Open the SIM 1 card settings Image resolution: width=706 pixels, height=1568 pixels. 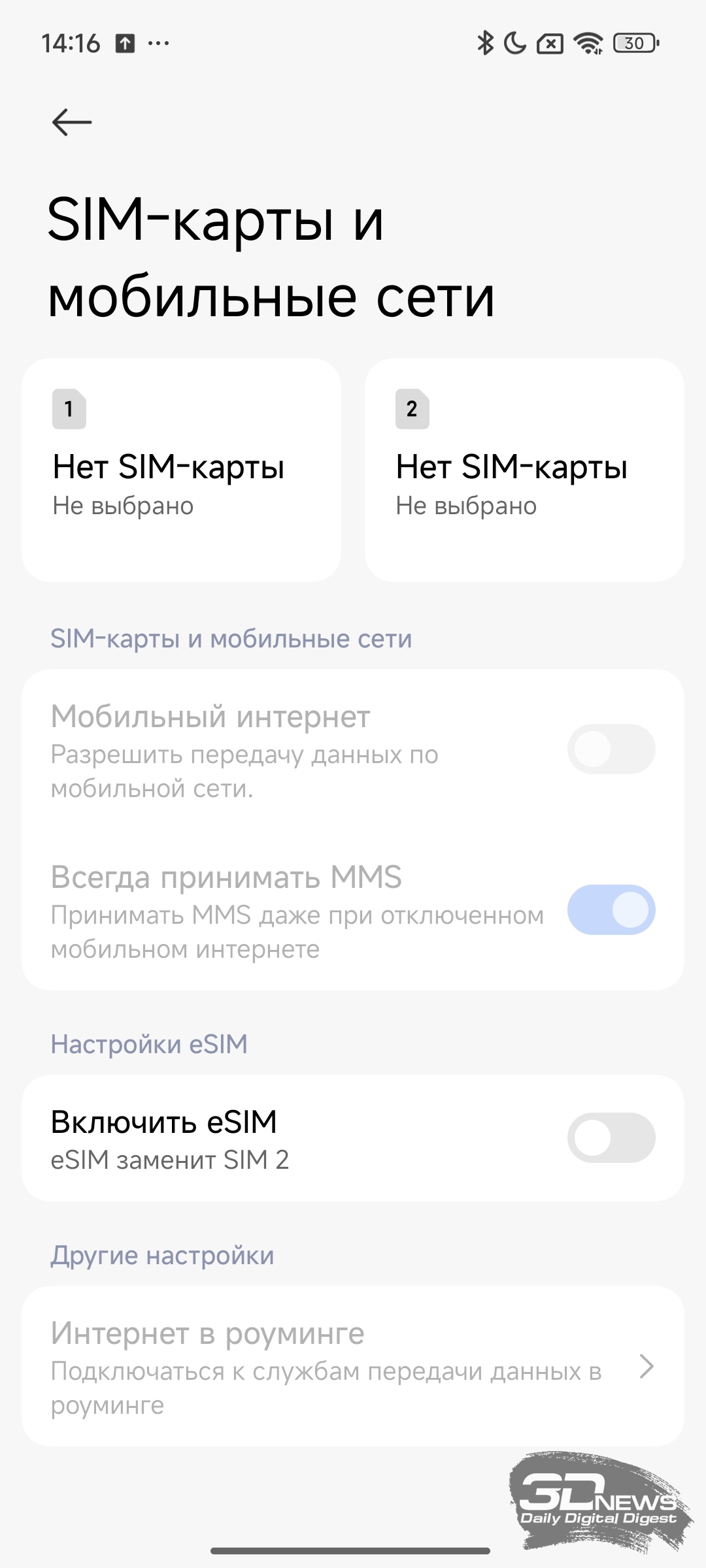click(182, 470)
